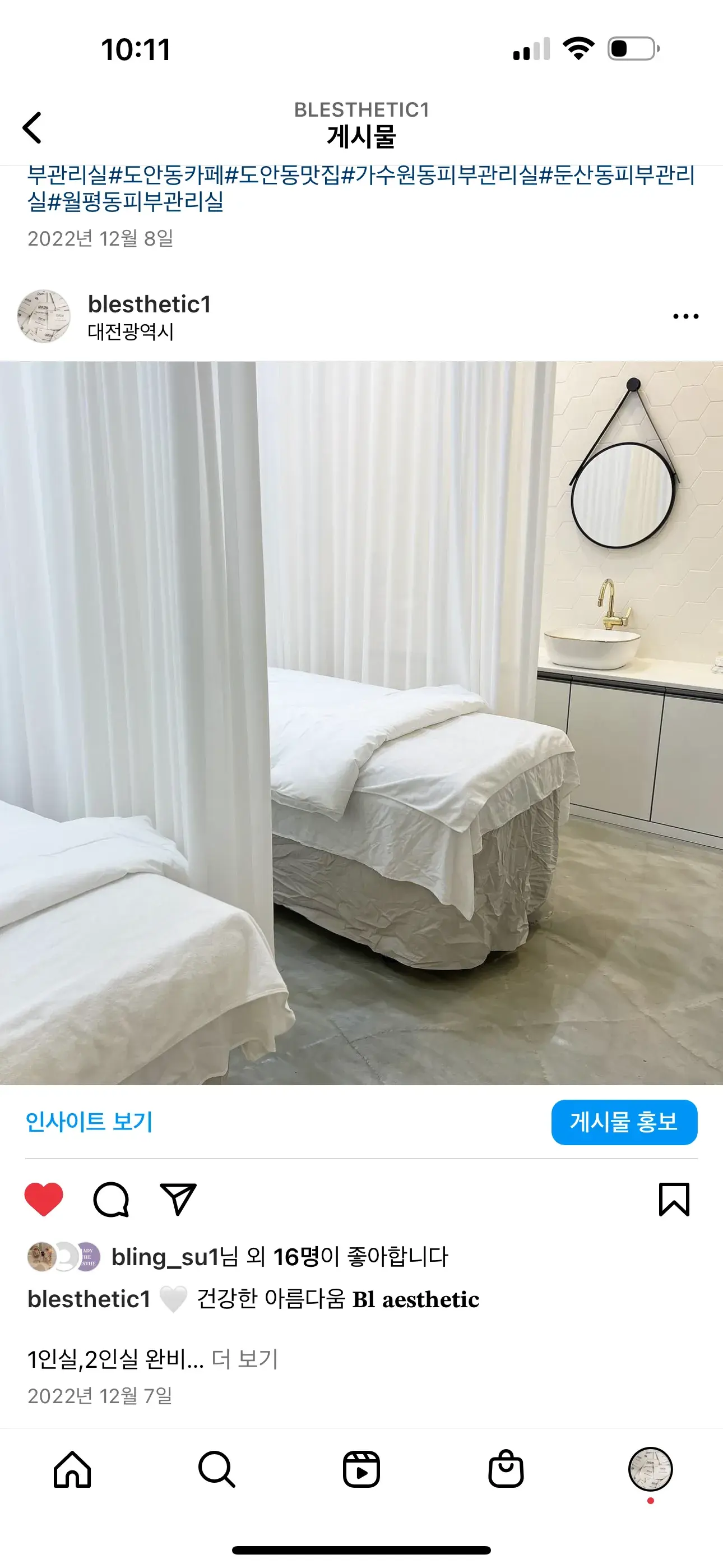Go back with the top-left arrow
The width and height of the screenshot is (723, 1568).
click(x=33, y=128)
